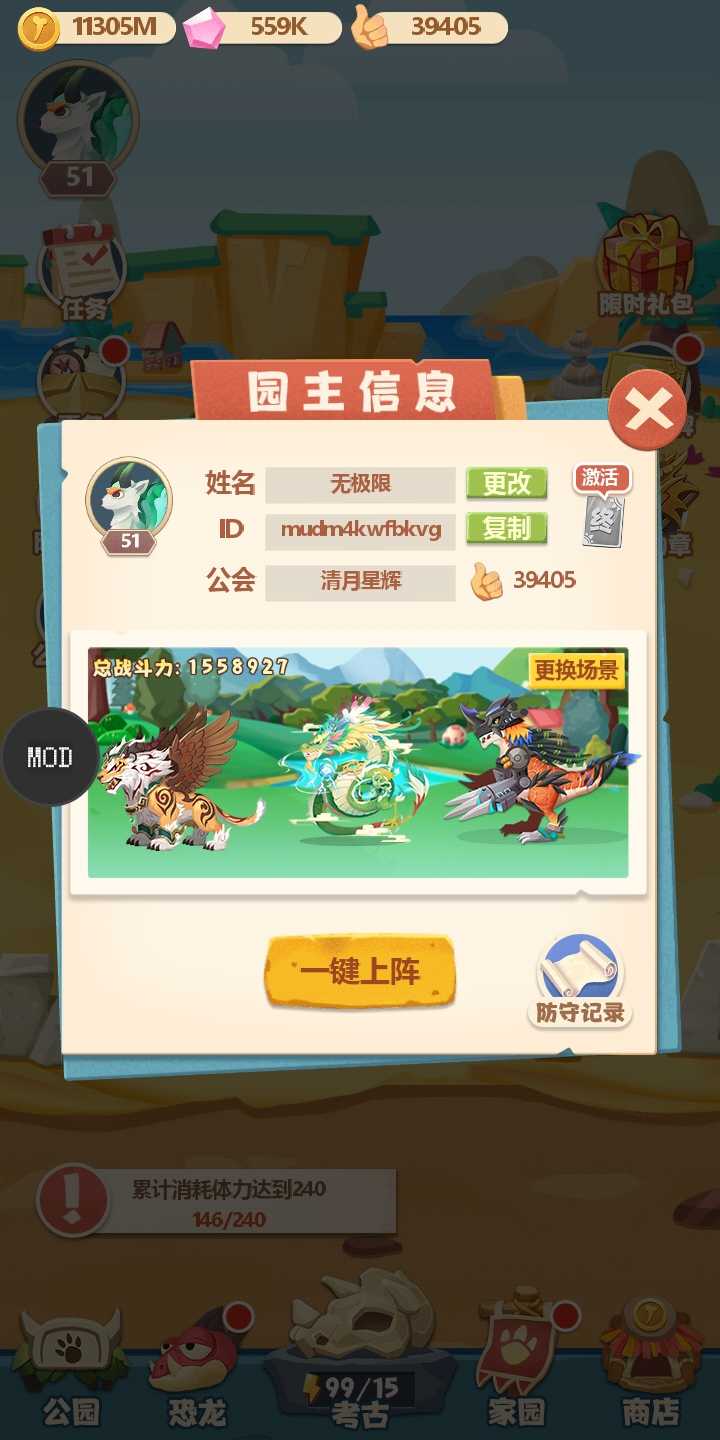Tap 一键上阵 to auto-deploy the lineup
Image resolution: width=720 pixels, height=1440 pixels.
coord(360,971)
